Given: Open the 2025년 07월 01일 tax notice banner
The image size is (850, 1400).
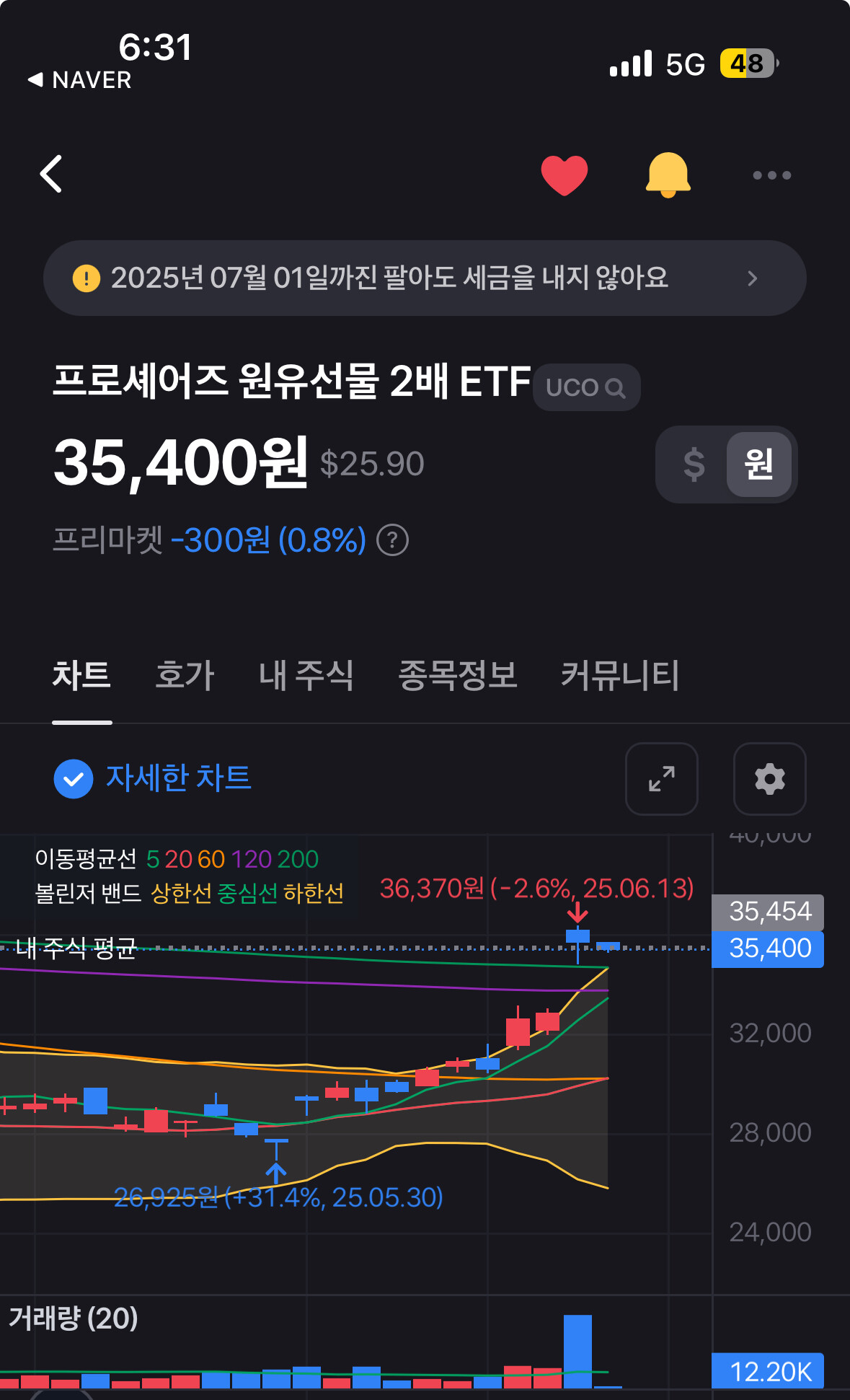Looking at the screenshot, I should click(425, 278).
